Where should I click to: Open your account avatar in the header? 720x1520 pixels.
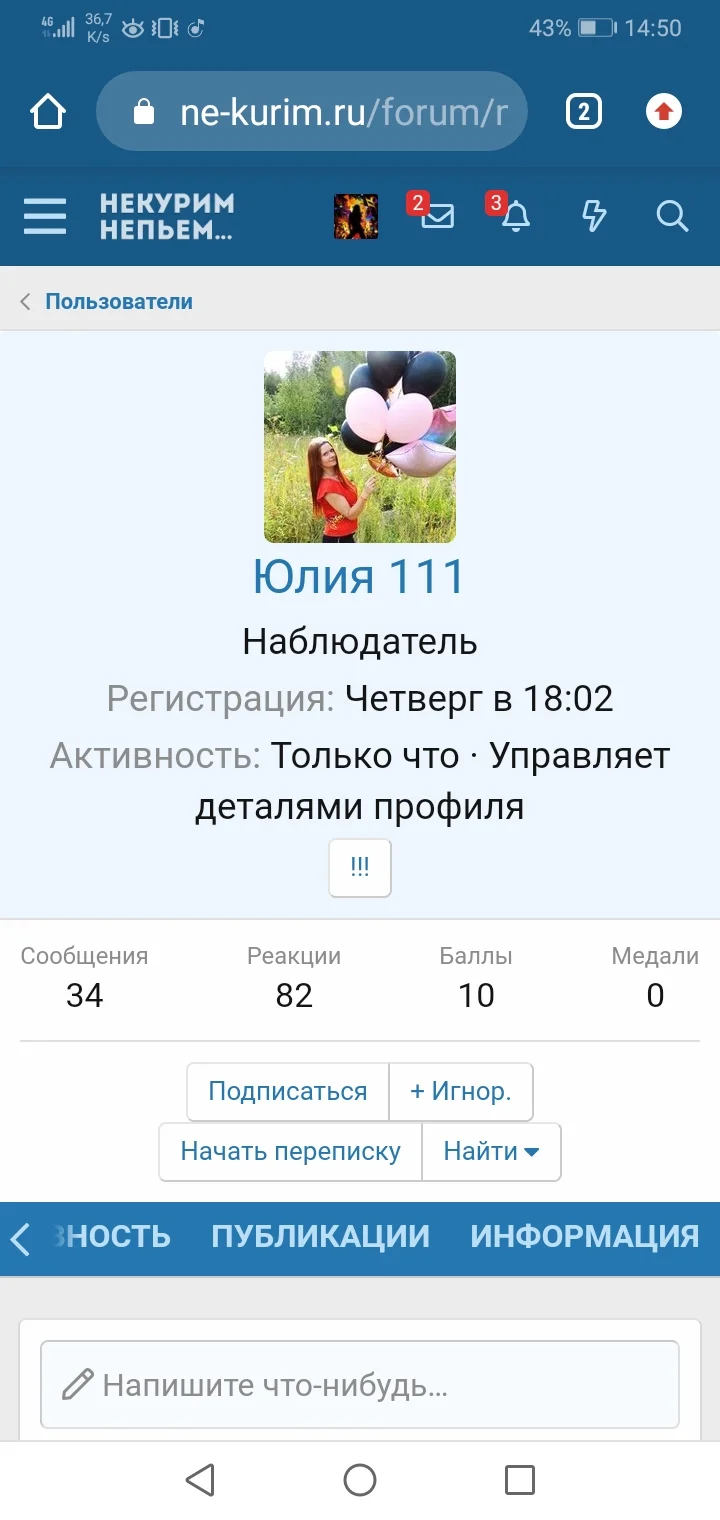pos(356,216)
